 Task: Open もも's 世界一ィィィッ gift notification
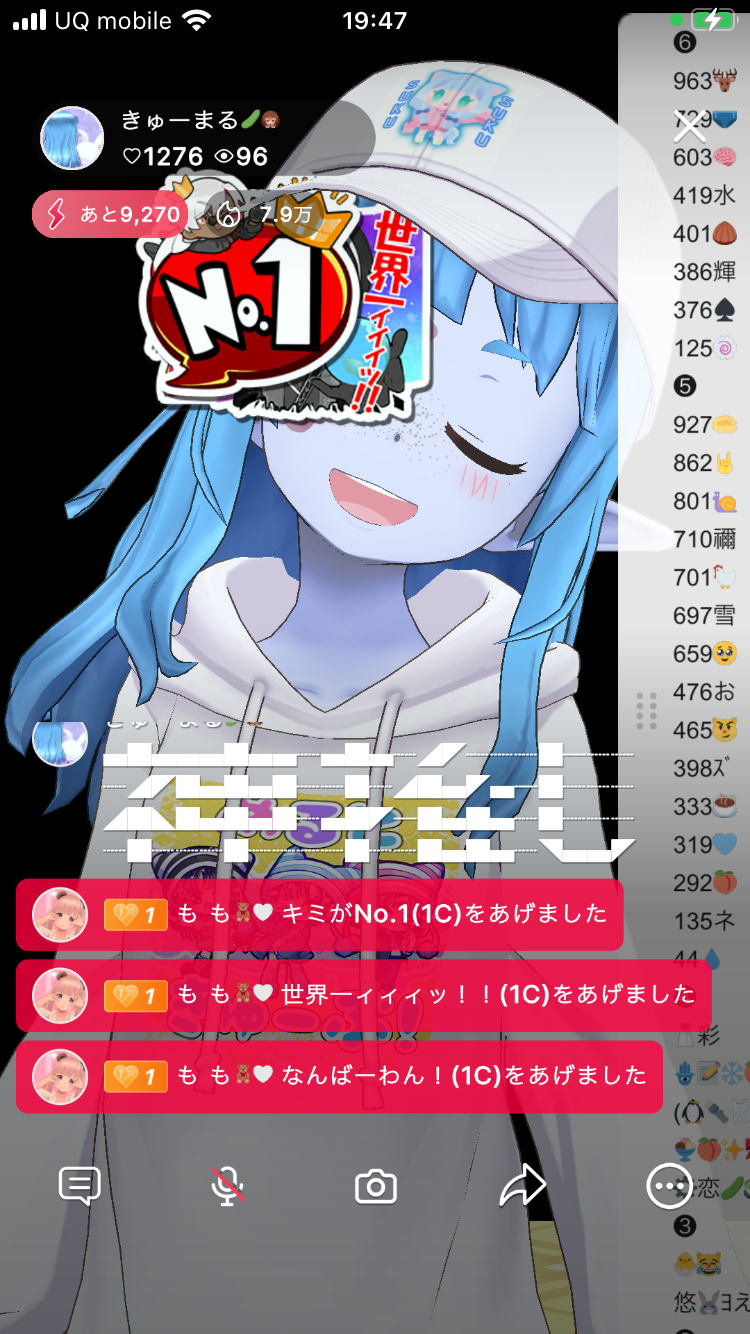point(364,996)
